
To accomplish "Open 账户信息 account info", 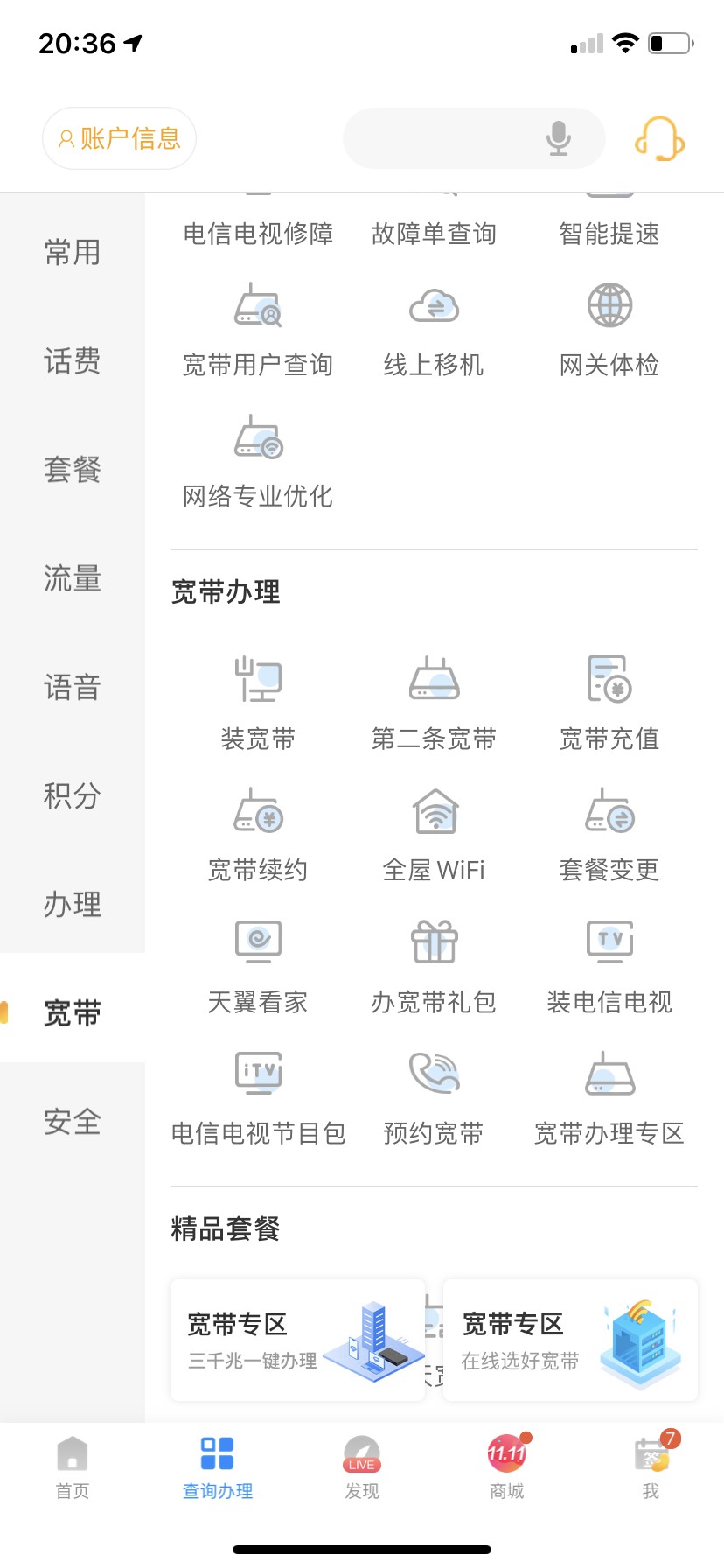I will tap(119, 138).
